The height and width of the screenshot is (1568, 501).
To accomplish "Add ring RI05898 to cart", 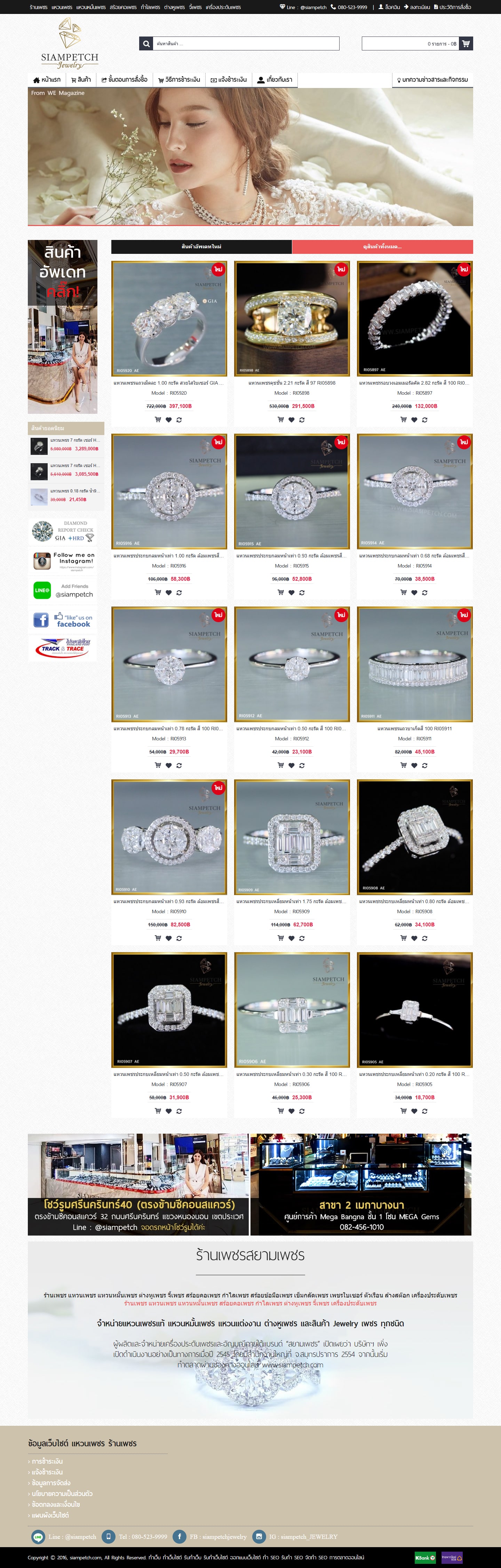I will (281, 419).
